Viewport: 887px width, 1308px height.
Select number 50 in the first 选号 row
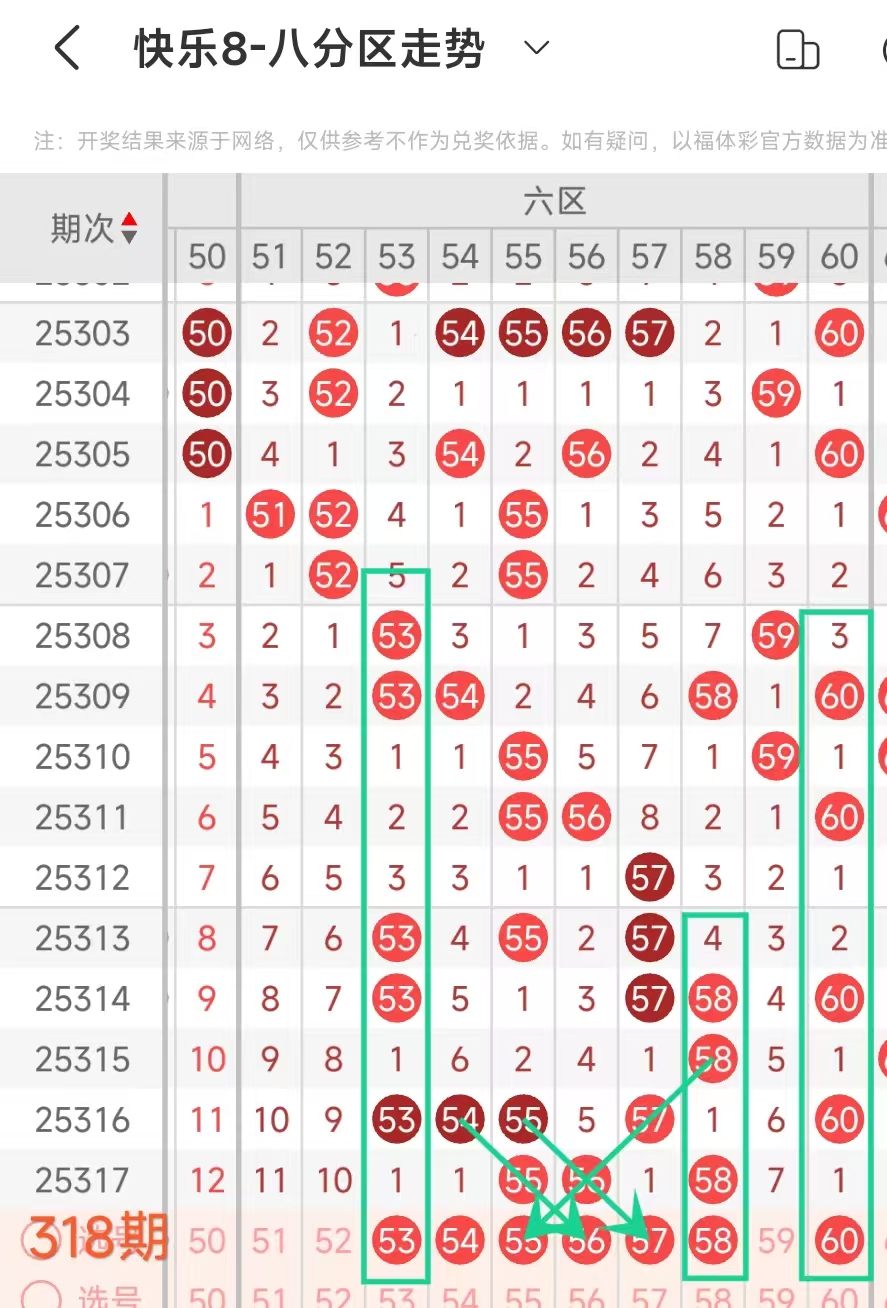(x=207, y=1242)
